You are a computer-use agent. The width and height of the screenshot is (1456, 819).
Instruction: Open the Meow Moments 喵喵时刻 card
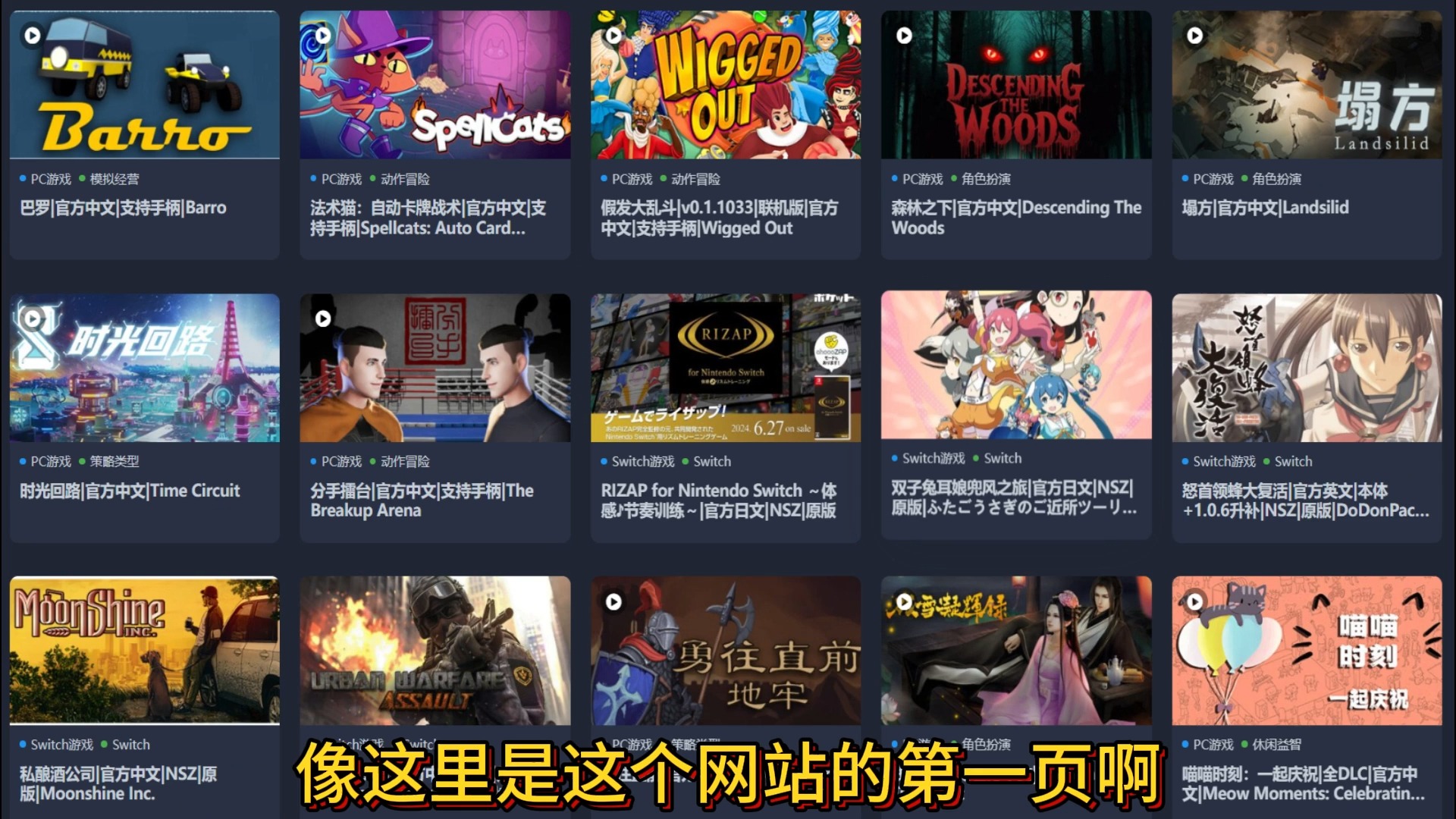pyautogui.click(x=1306, y=651)
